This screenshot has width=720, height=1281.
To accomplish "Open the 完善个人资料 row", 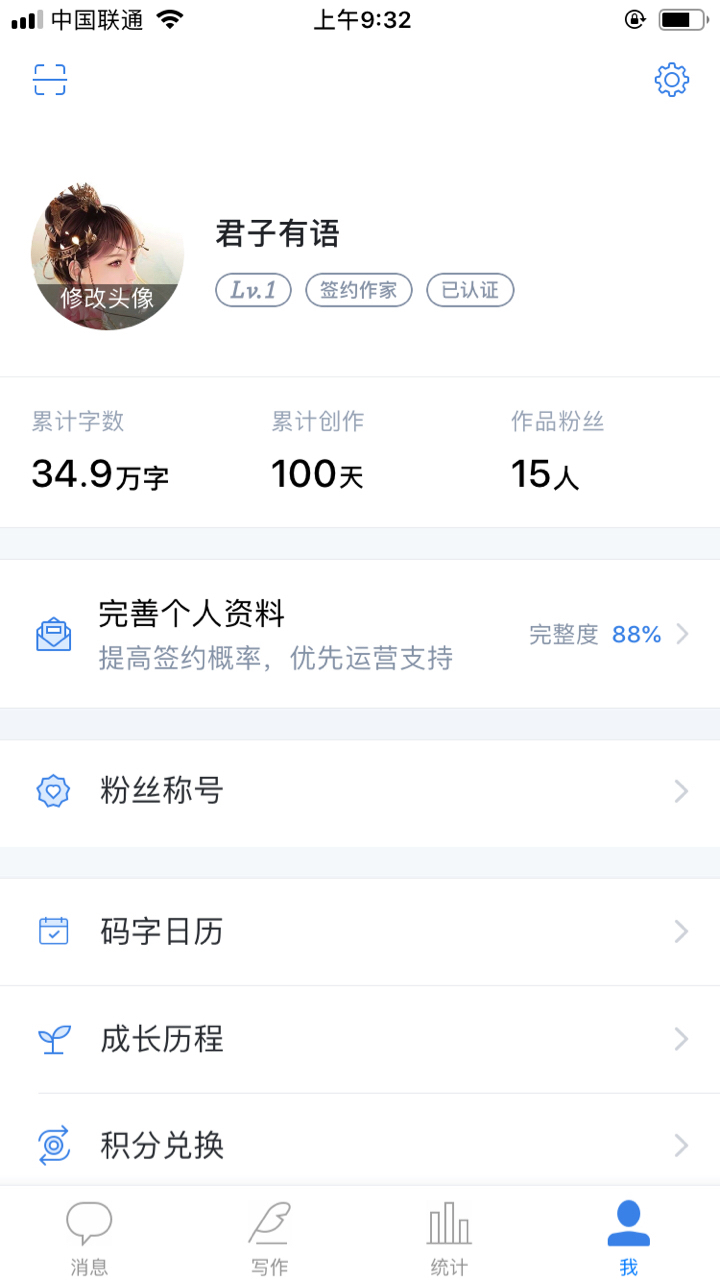I will (x=360, y=634).
